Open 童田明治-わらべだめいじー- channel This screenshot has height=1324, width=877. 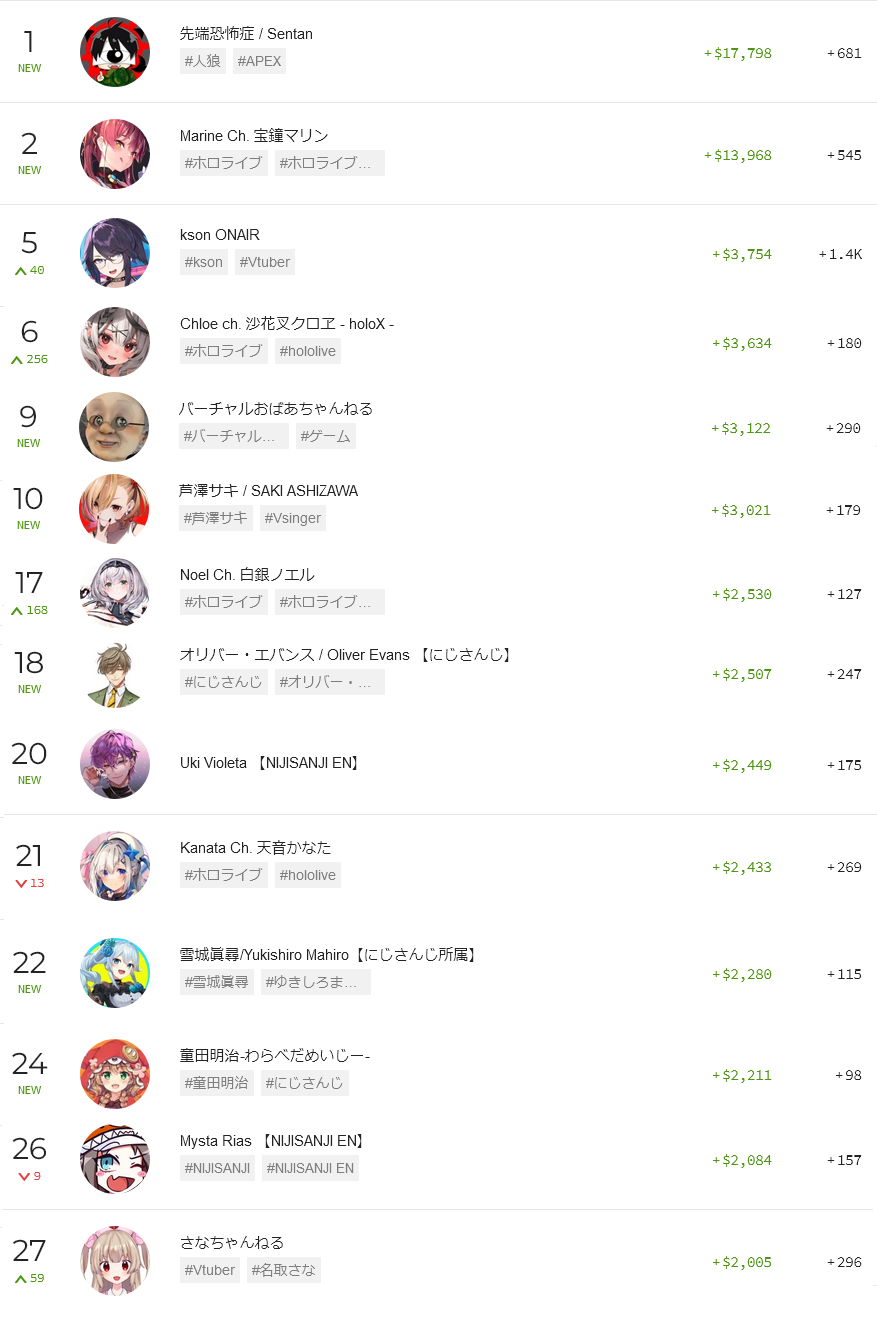click(275, 1056)
